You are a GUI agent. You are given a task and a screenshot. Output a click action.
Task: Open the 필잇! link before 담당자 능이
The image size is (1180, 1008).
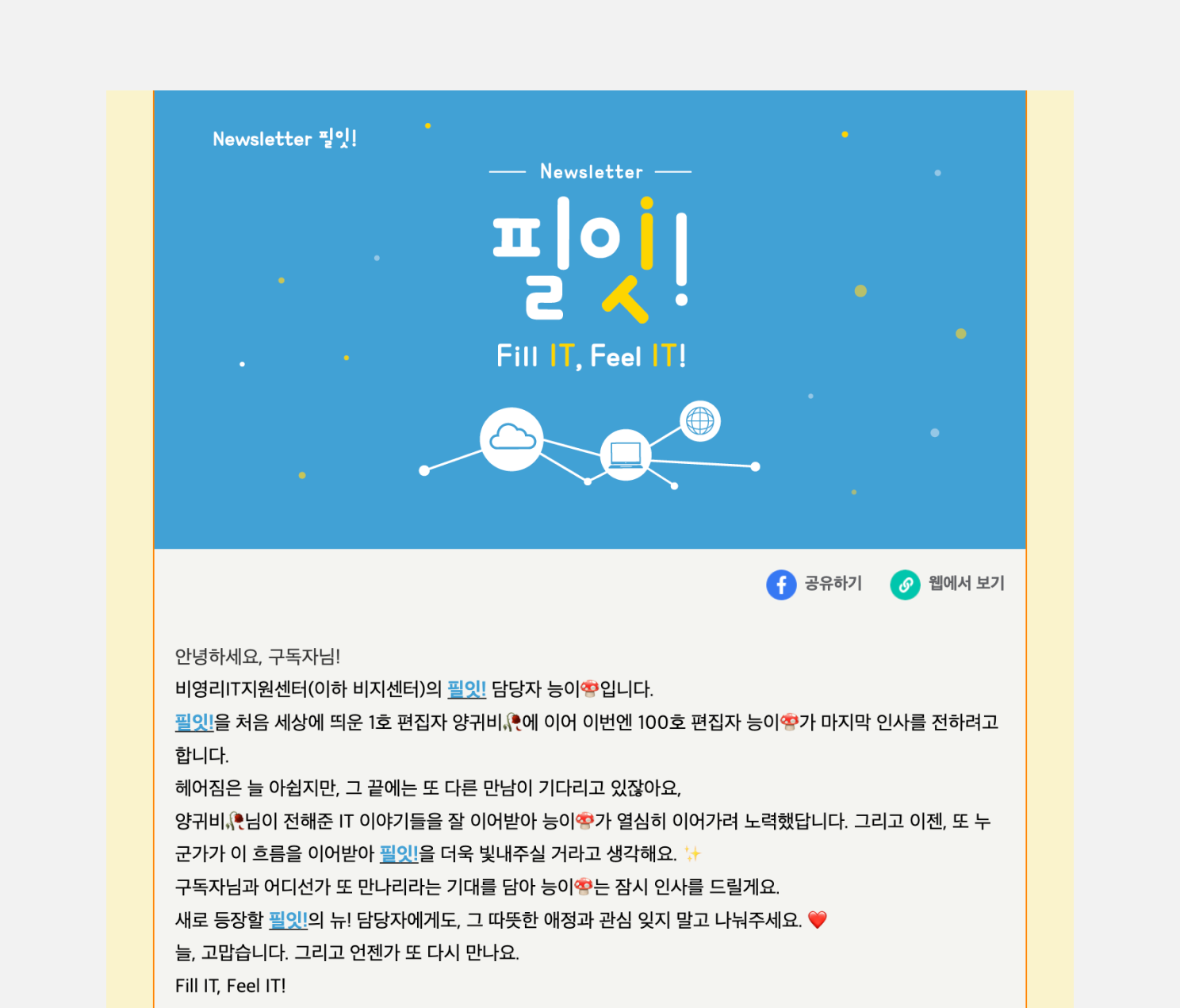tap(466, 689)
